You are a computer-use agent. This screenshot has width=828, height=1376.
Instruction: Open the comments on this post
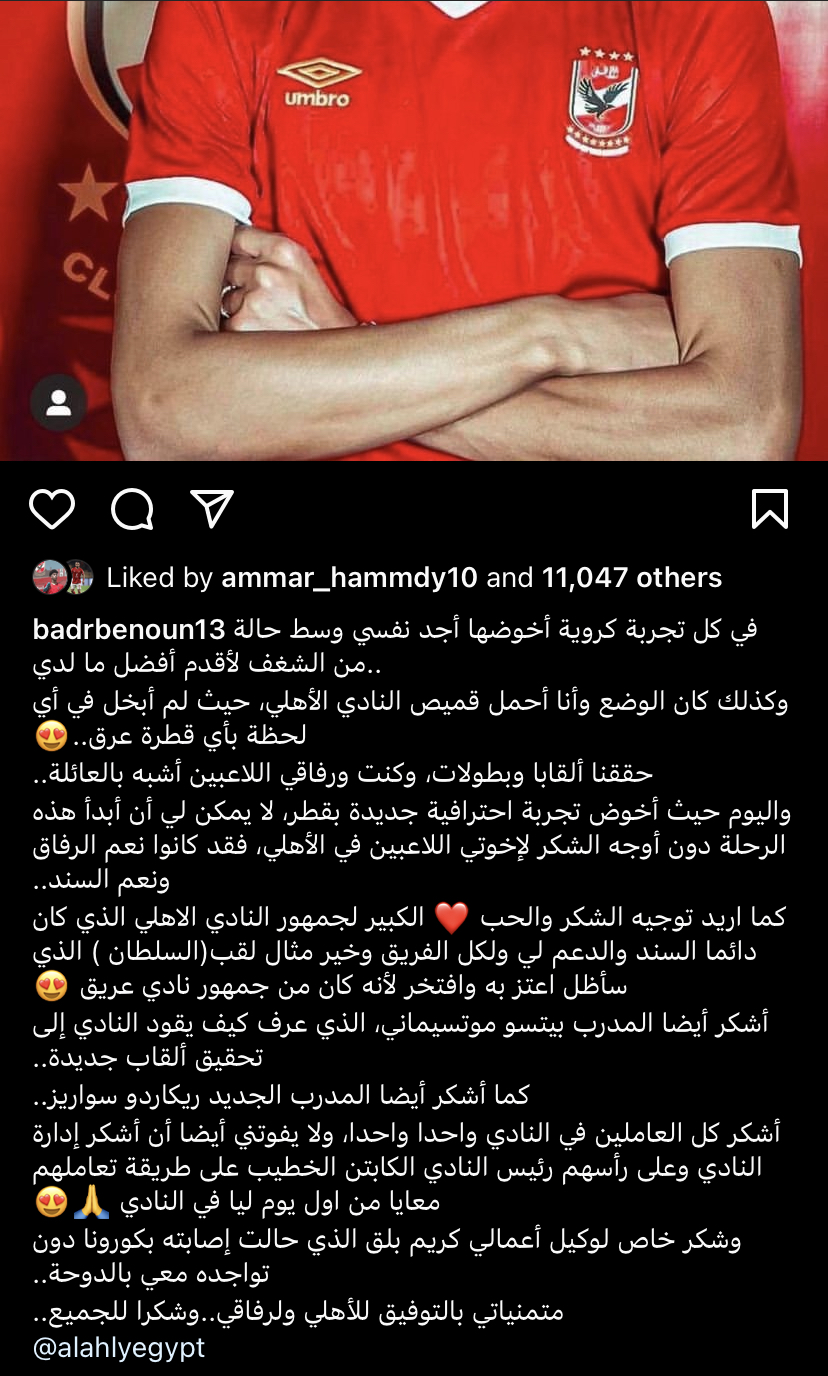pyautogui.click(x=132, y=509)
